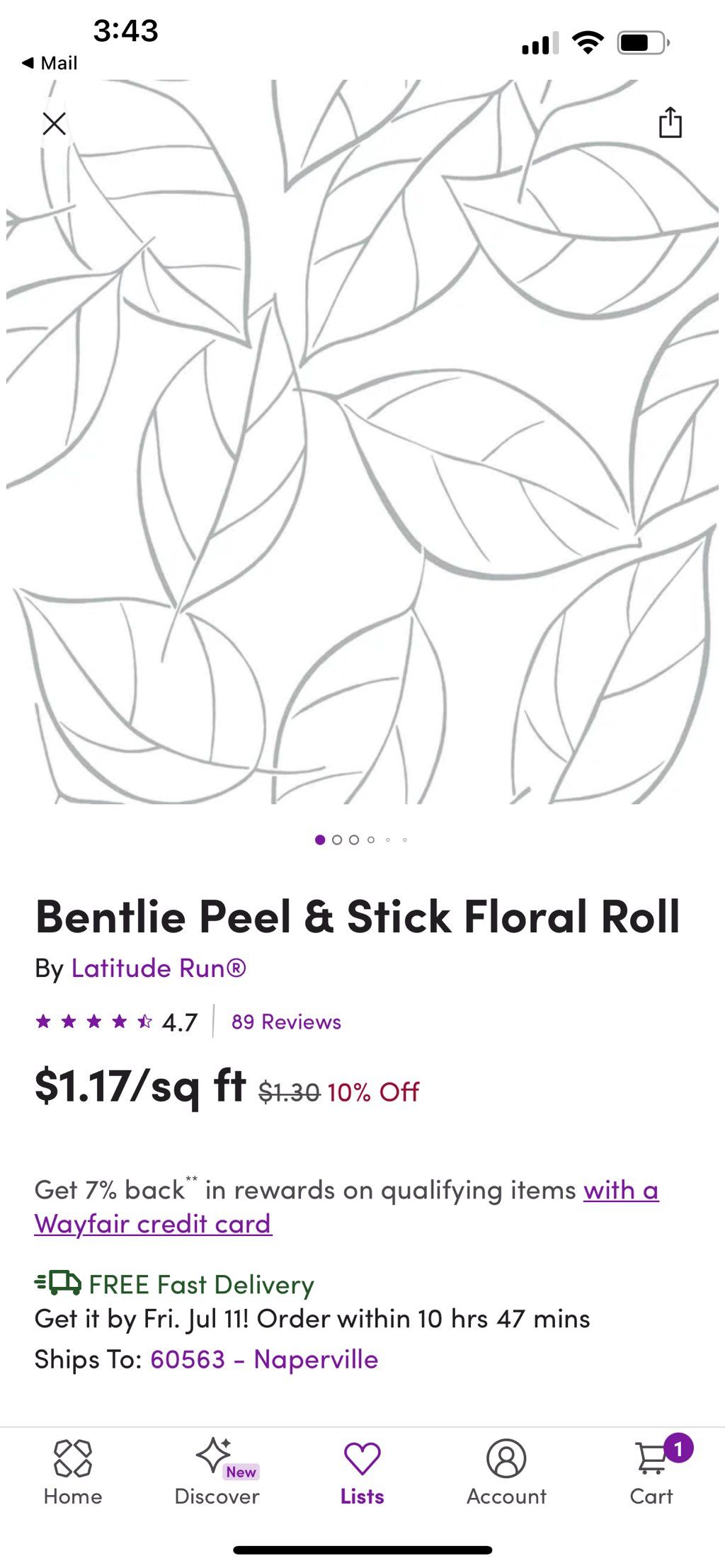
Task: Switch to the Account tab
Action: 506,1471
